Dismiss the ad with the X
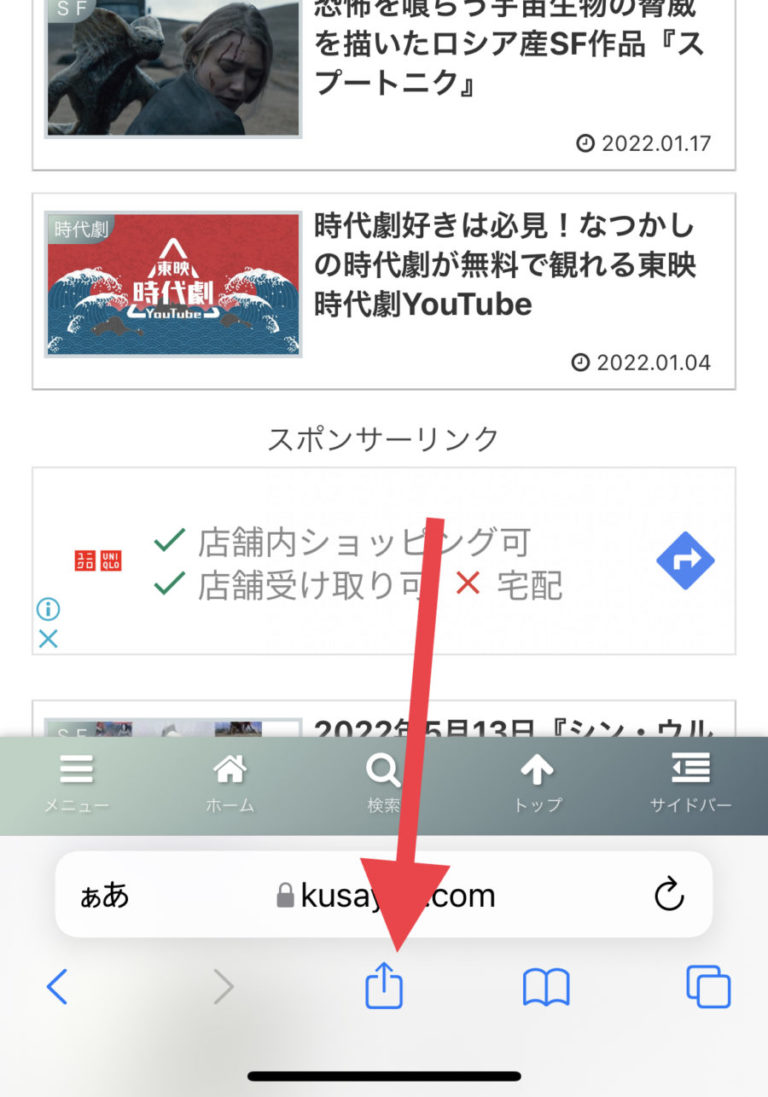Screen dimensions: 768x1097 coord(48,639)
